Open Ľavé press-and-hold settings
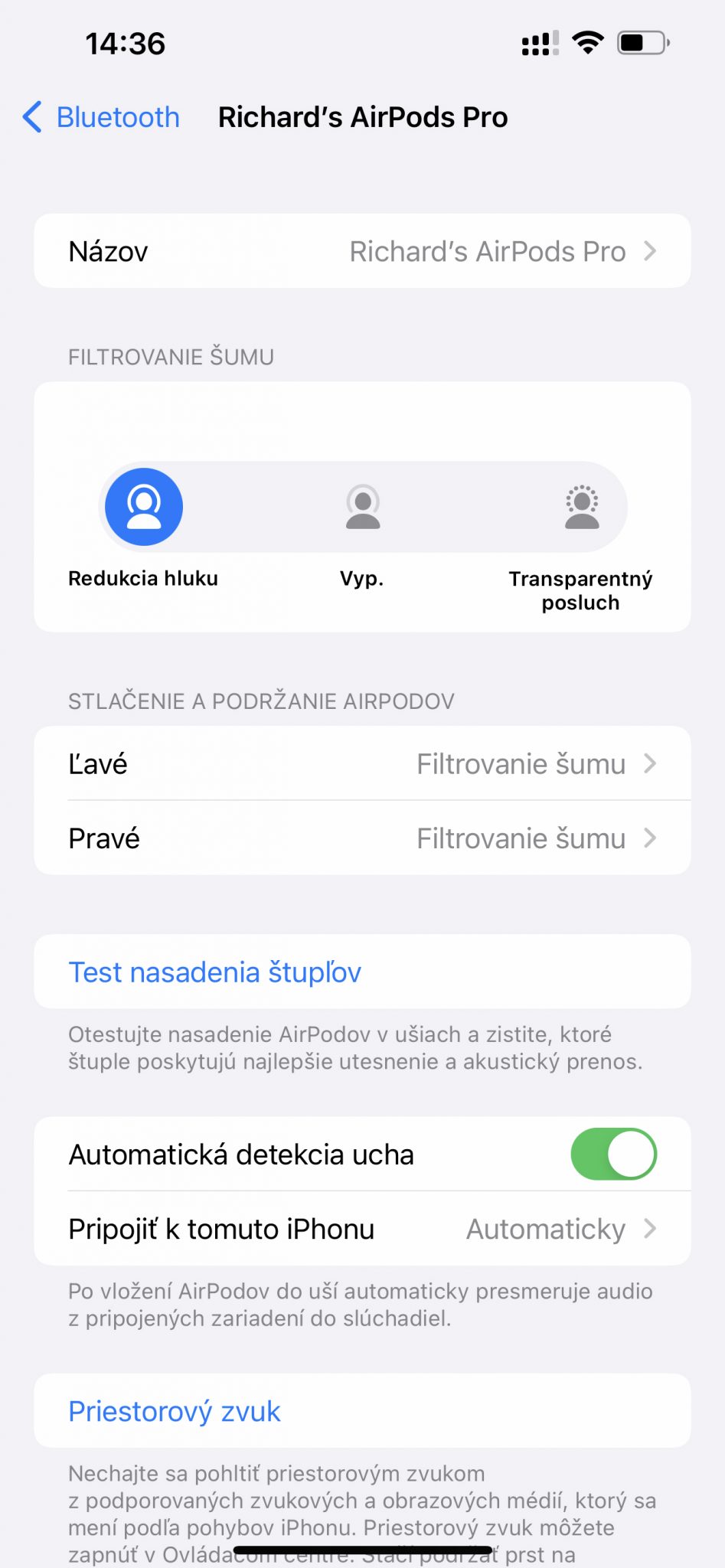 click(362, 763)
